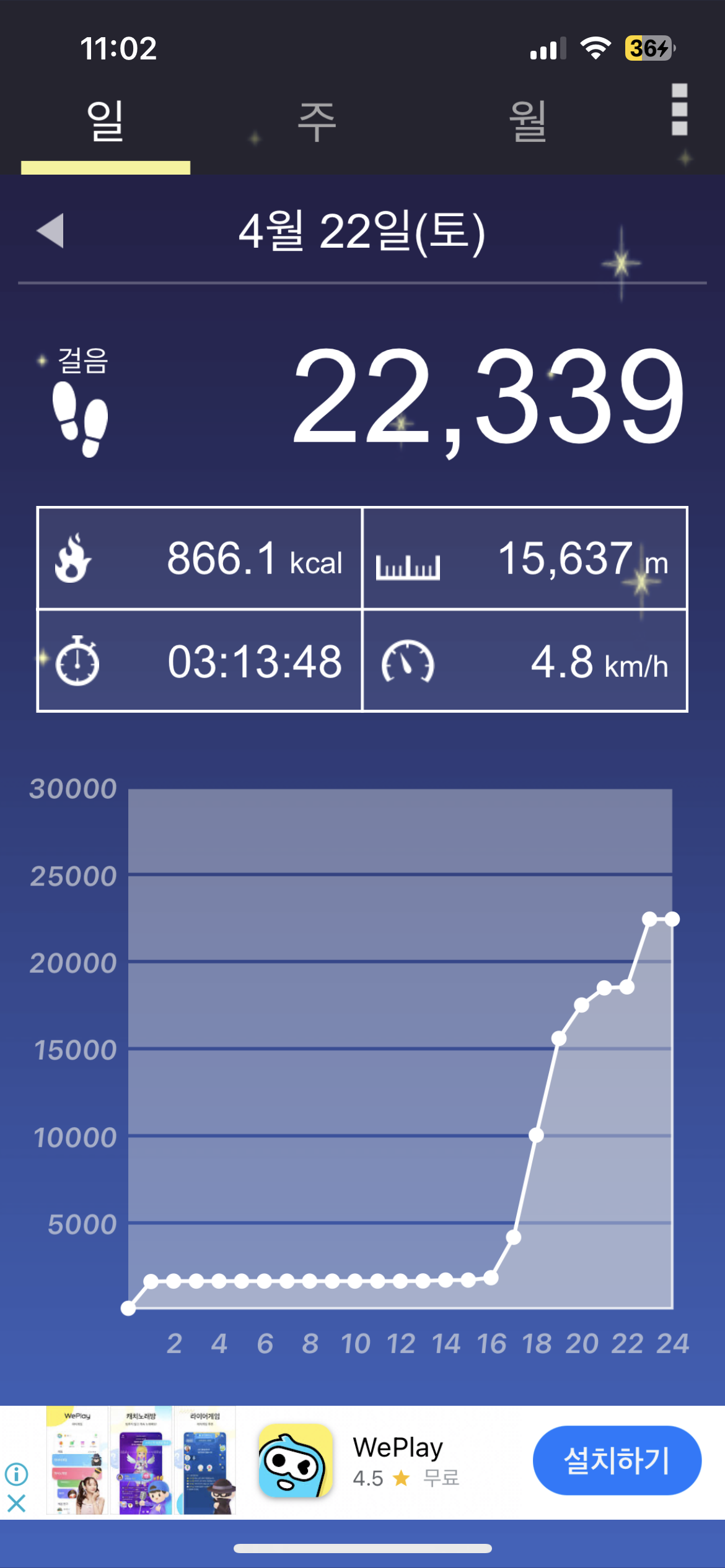Open the three-dot overflow menu

coord(680,110)
